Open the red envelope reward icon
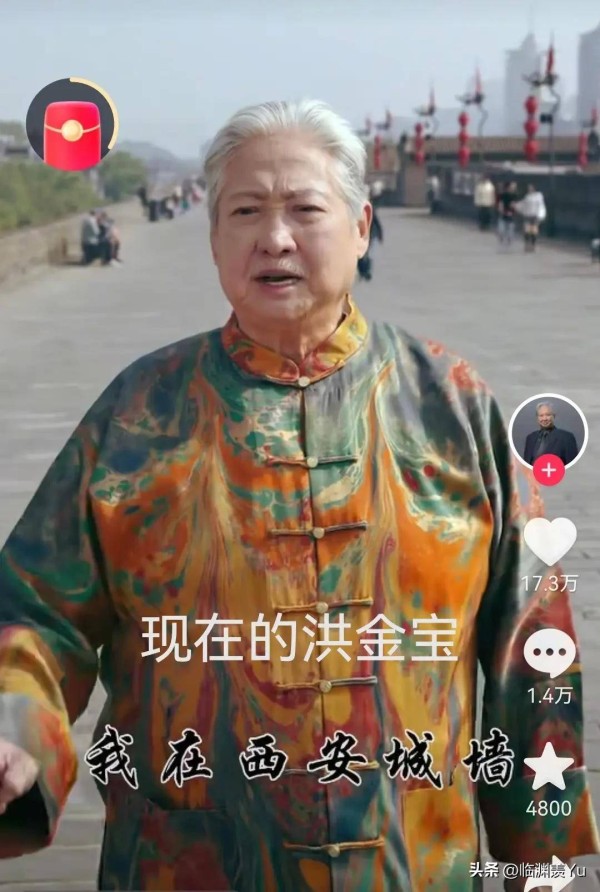Screen dimensions: 600x892 click(x=71, y=126)
